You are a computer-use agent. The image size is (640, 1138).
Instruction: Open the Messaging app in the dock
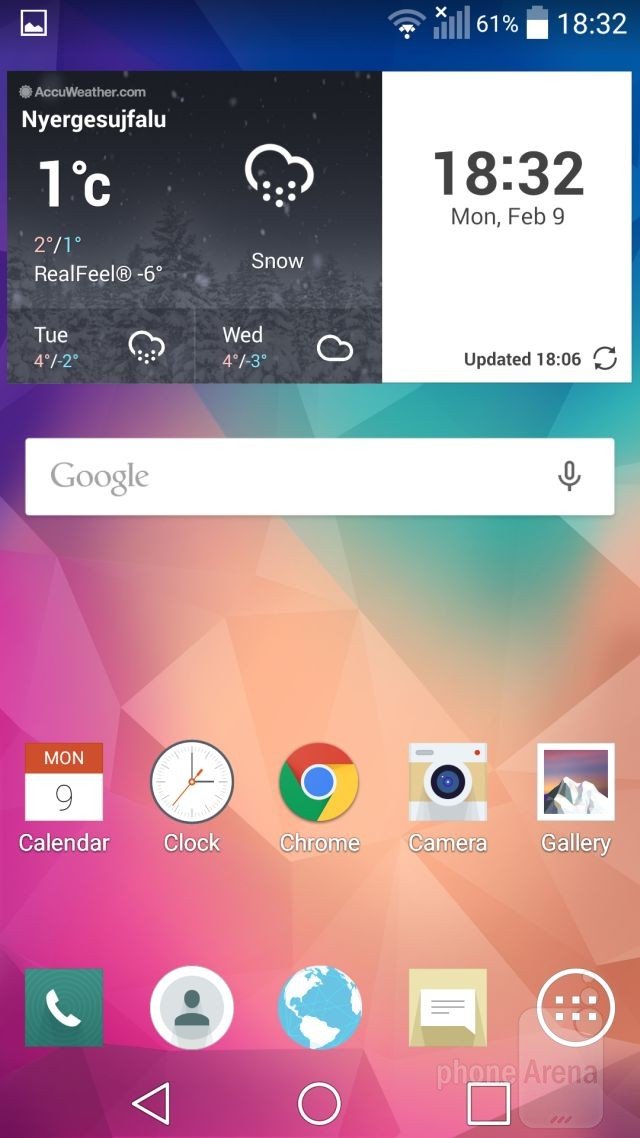[x=448, y=1007]
